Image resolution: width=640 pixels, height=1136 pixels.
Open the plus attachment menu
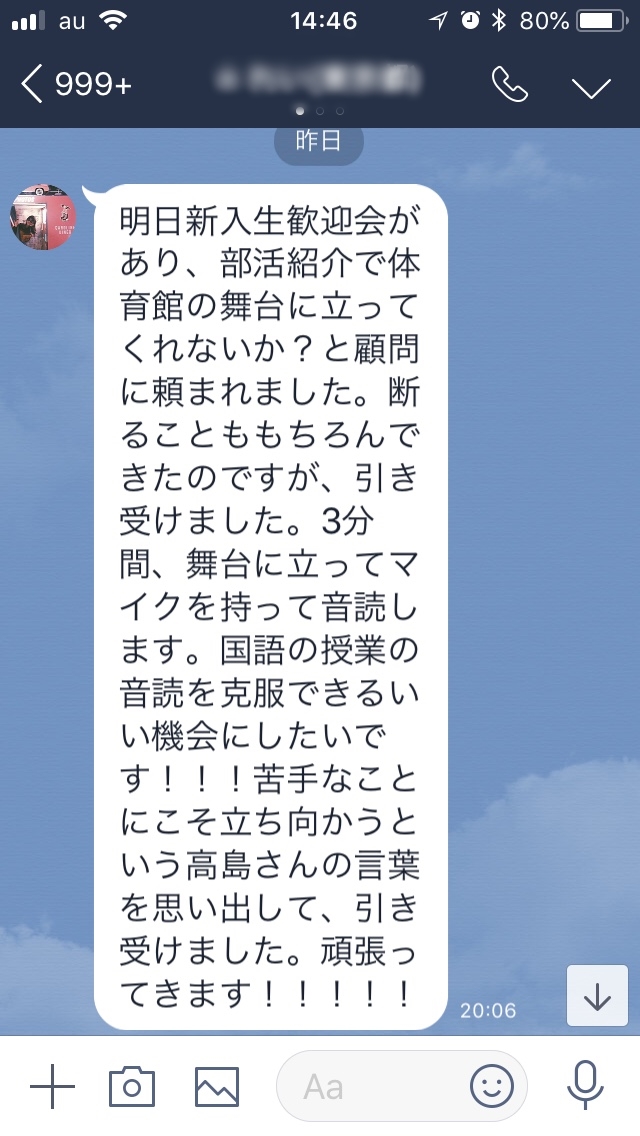(x=52, y=1086)
